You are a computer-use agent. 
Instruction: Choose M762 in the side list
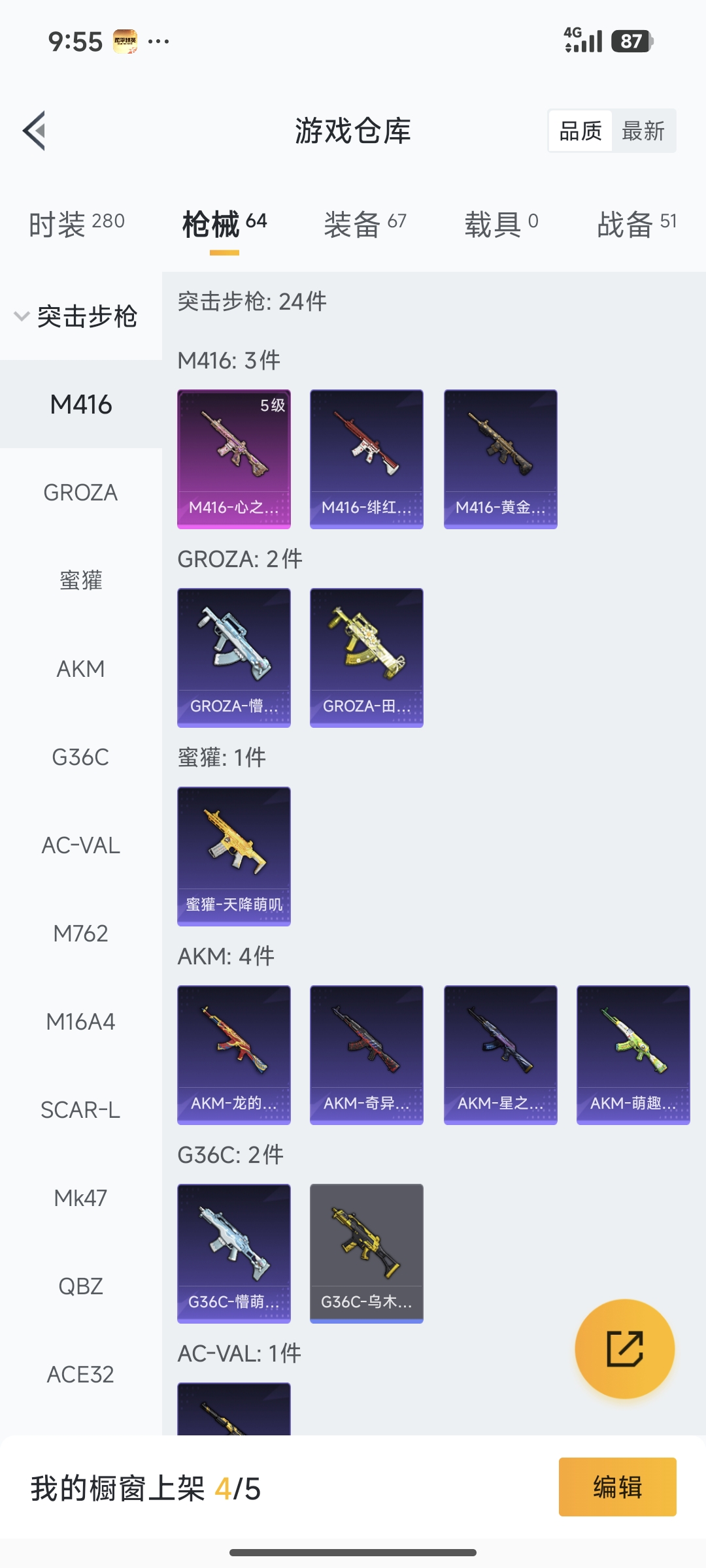point(80,934)
